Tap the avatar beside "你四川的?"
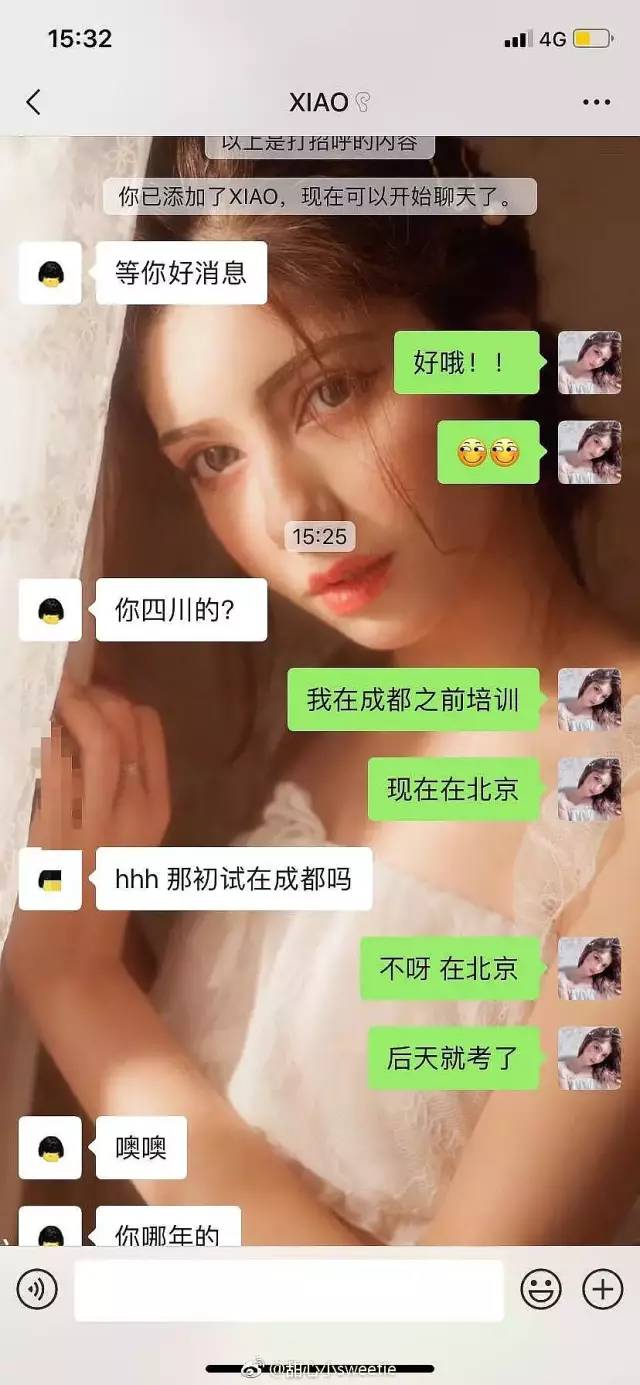This screenshot has height=1385, width=640. tap(50, 610)
